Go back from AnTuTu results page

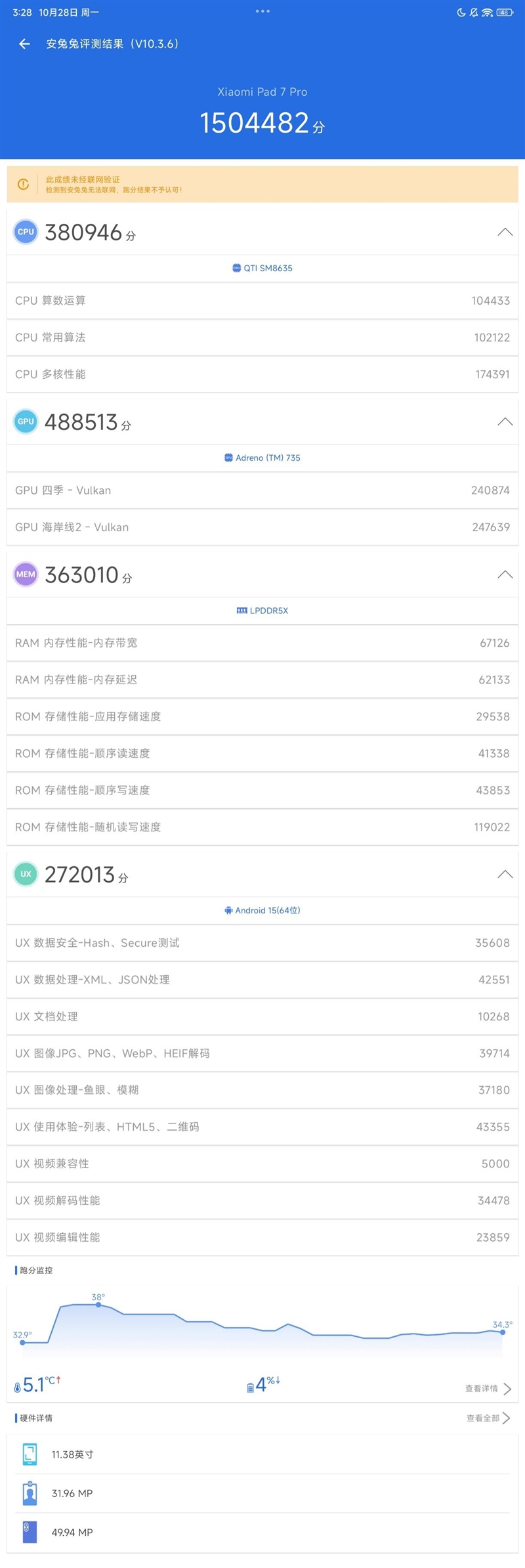pyautogui.click(x=25, y=44)
